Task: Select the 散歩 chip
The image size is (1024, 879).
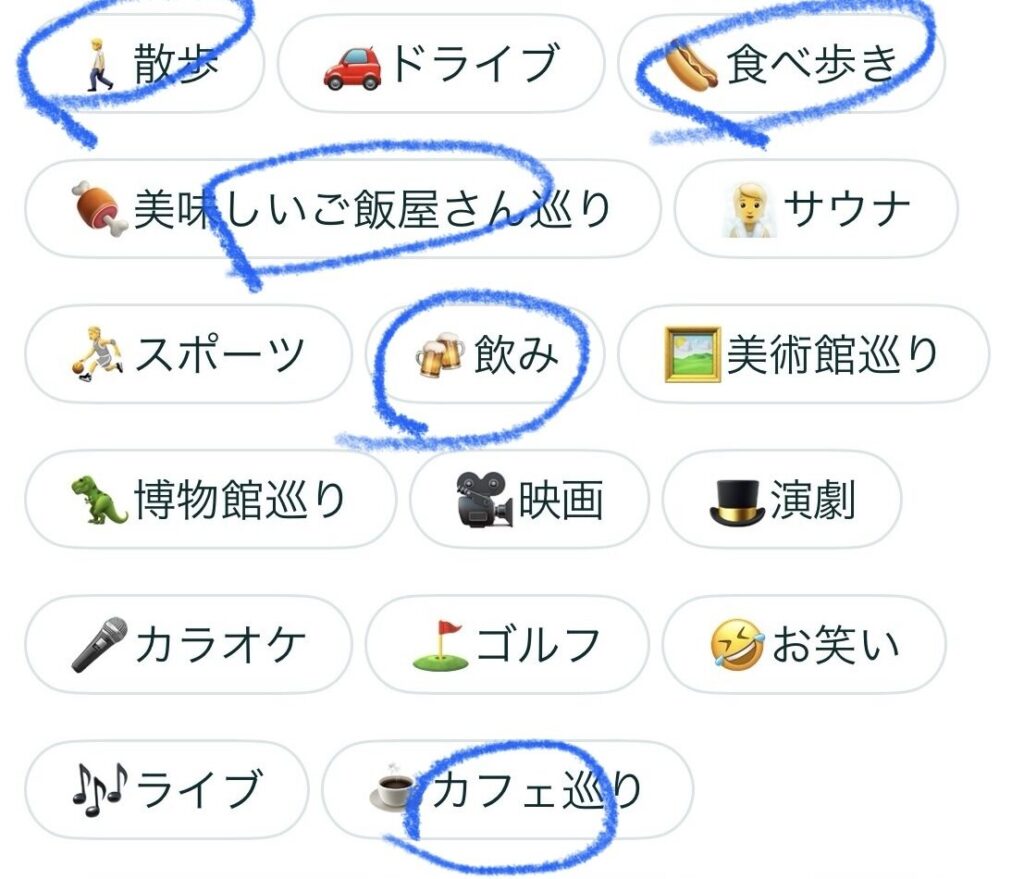Action: click(x=150, y=65)
